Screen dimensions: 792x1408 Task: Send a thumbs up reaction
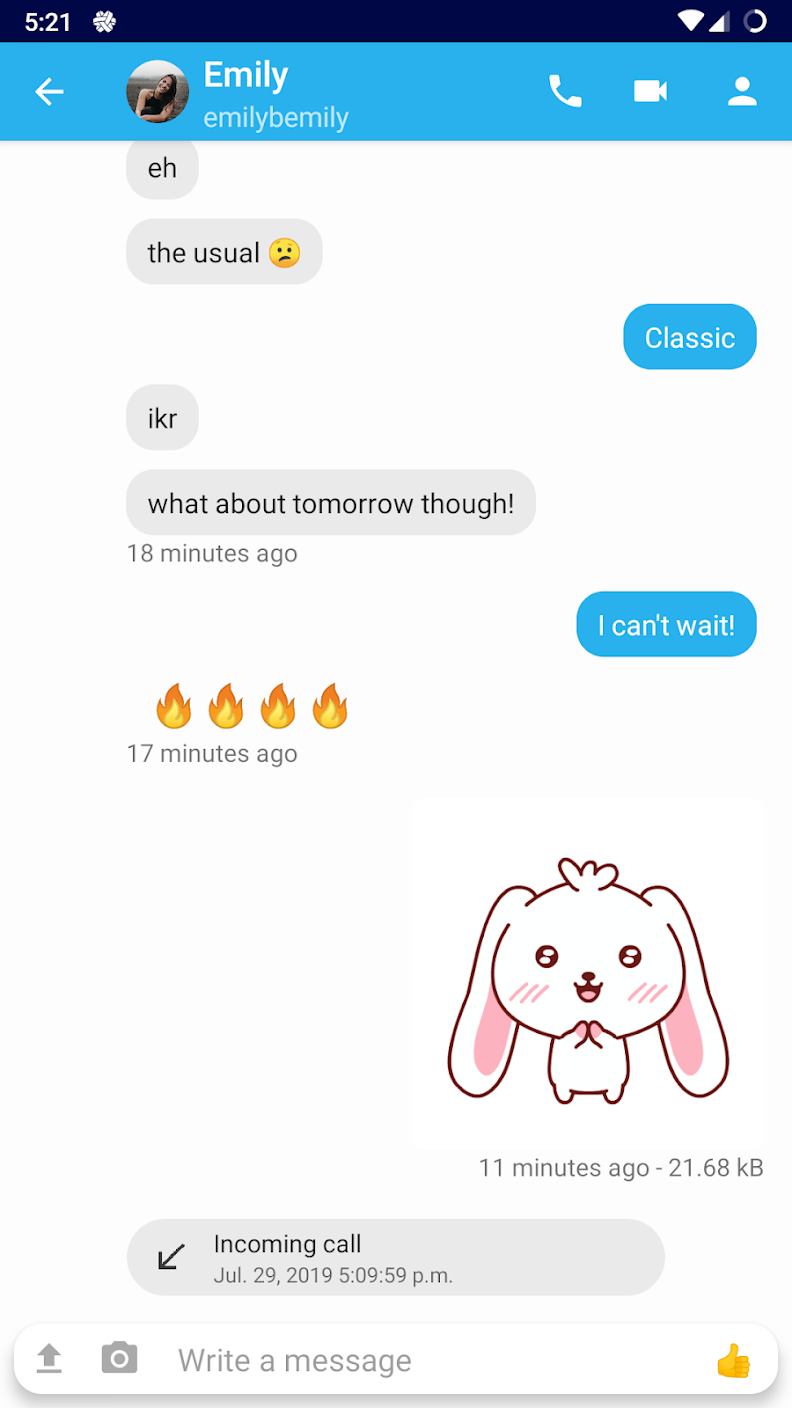(x=733, y=1360)
